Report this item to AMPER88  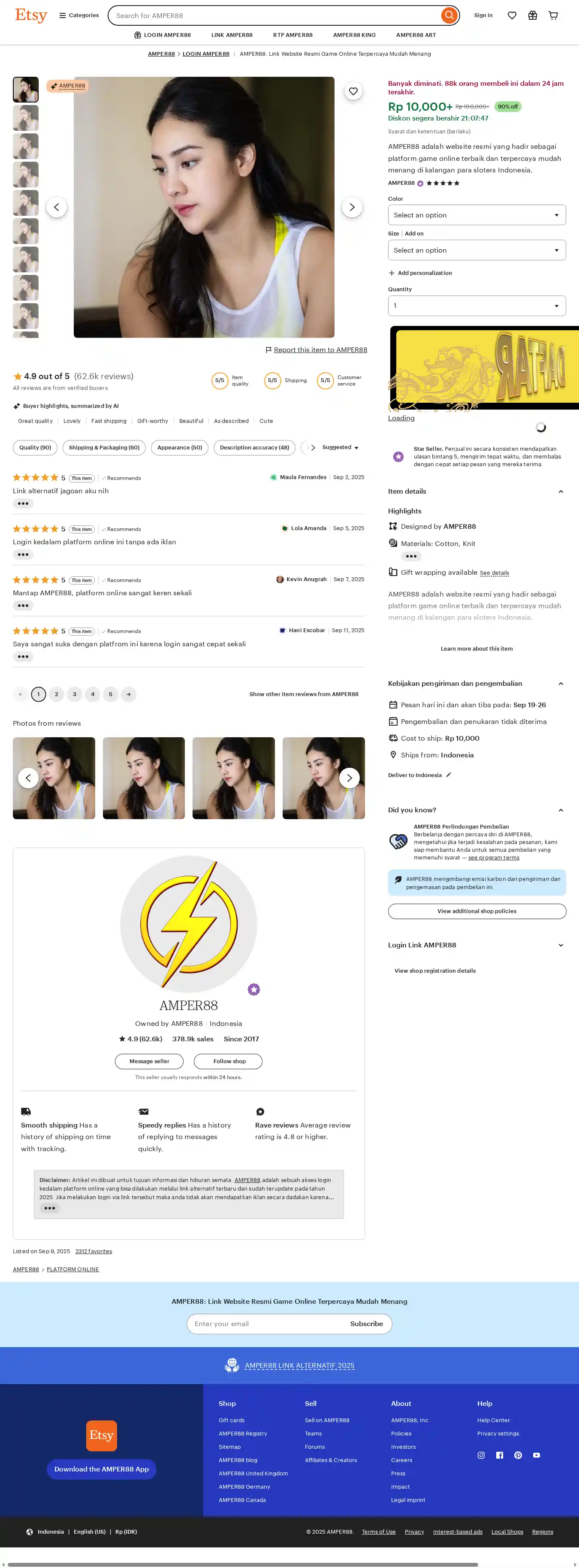[x=320, y=350]
